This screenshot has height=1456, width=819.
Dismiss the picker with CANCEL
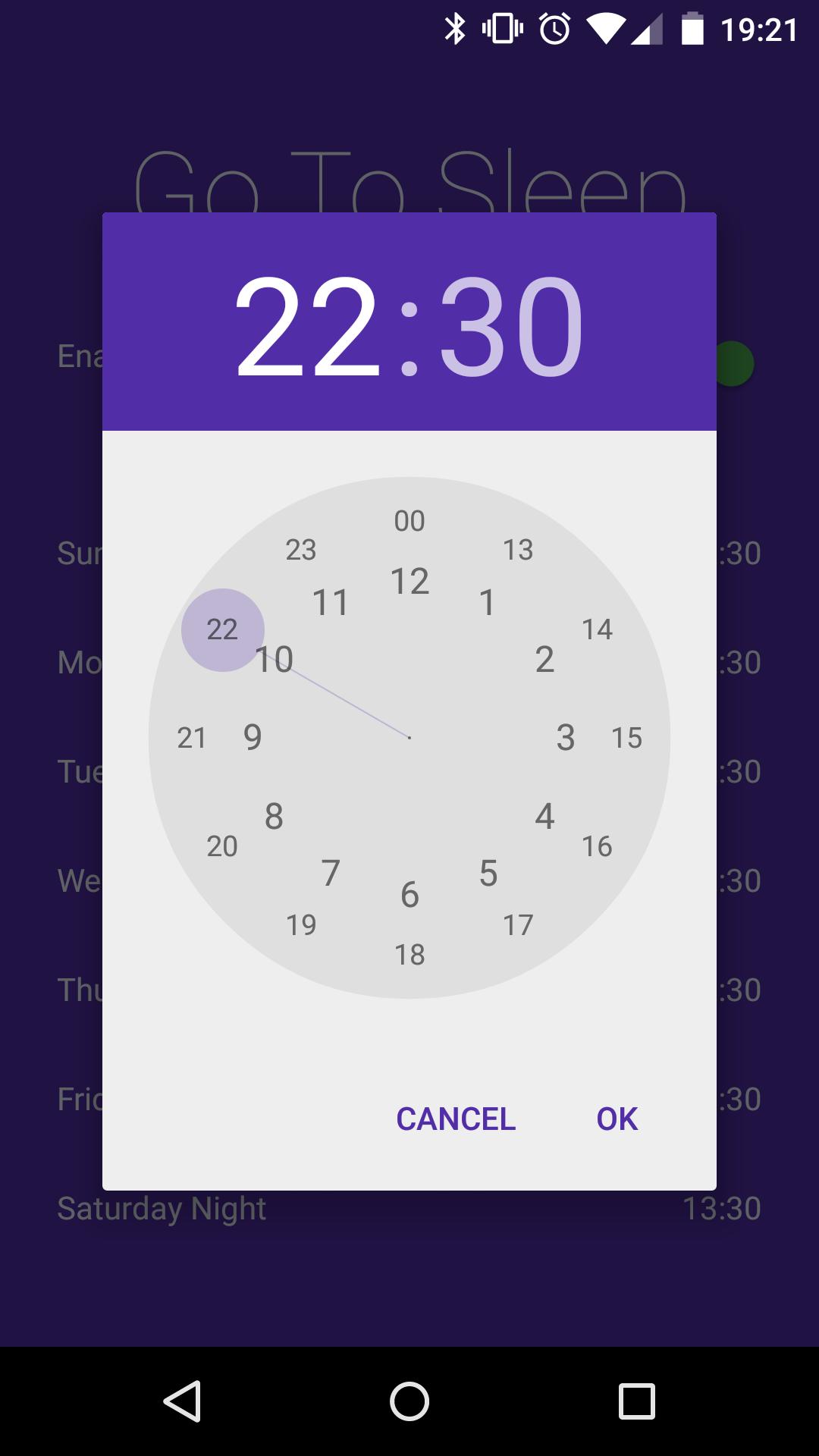455,1118
